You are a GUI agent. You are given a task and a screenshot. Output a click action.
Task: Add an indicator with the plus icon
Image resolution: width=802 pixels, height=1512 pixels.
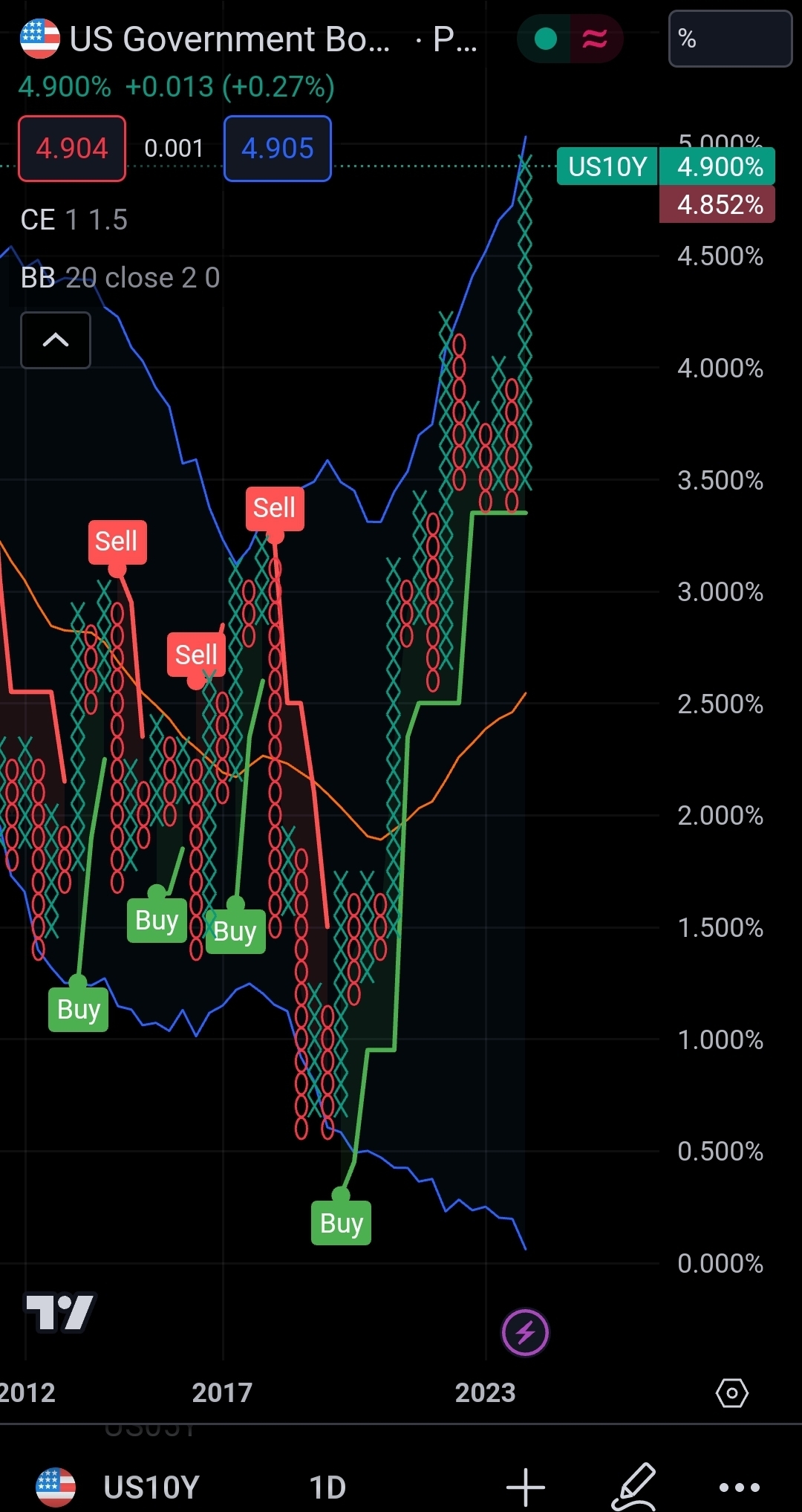pos(526,1487)
